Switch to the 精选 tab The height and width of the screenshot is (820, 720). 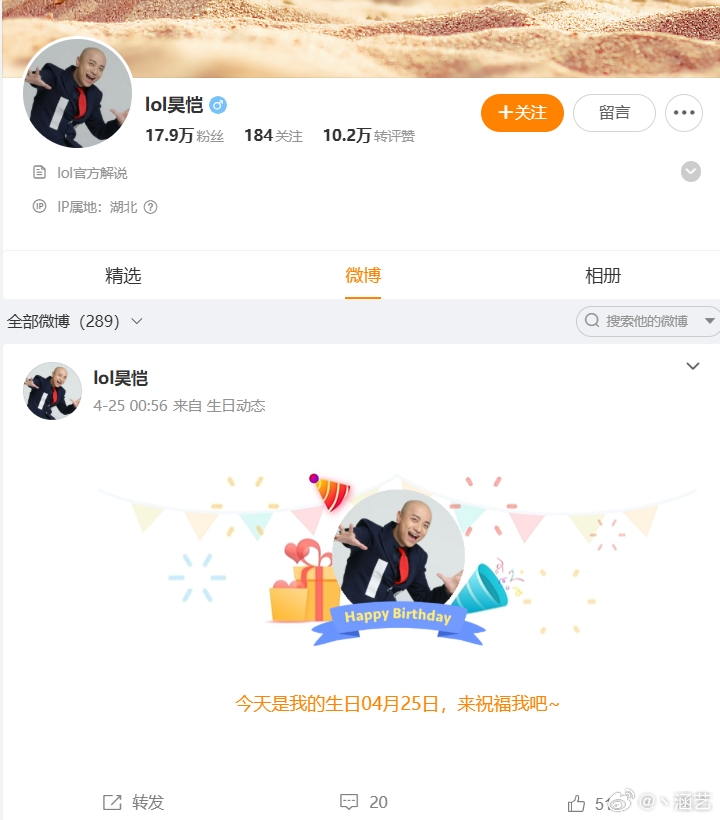(123, 276)
